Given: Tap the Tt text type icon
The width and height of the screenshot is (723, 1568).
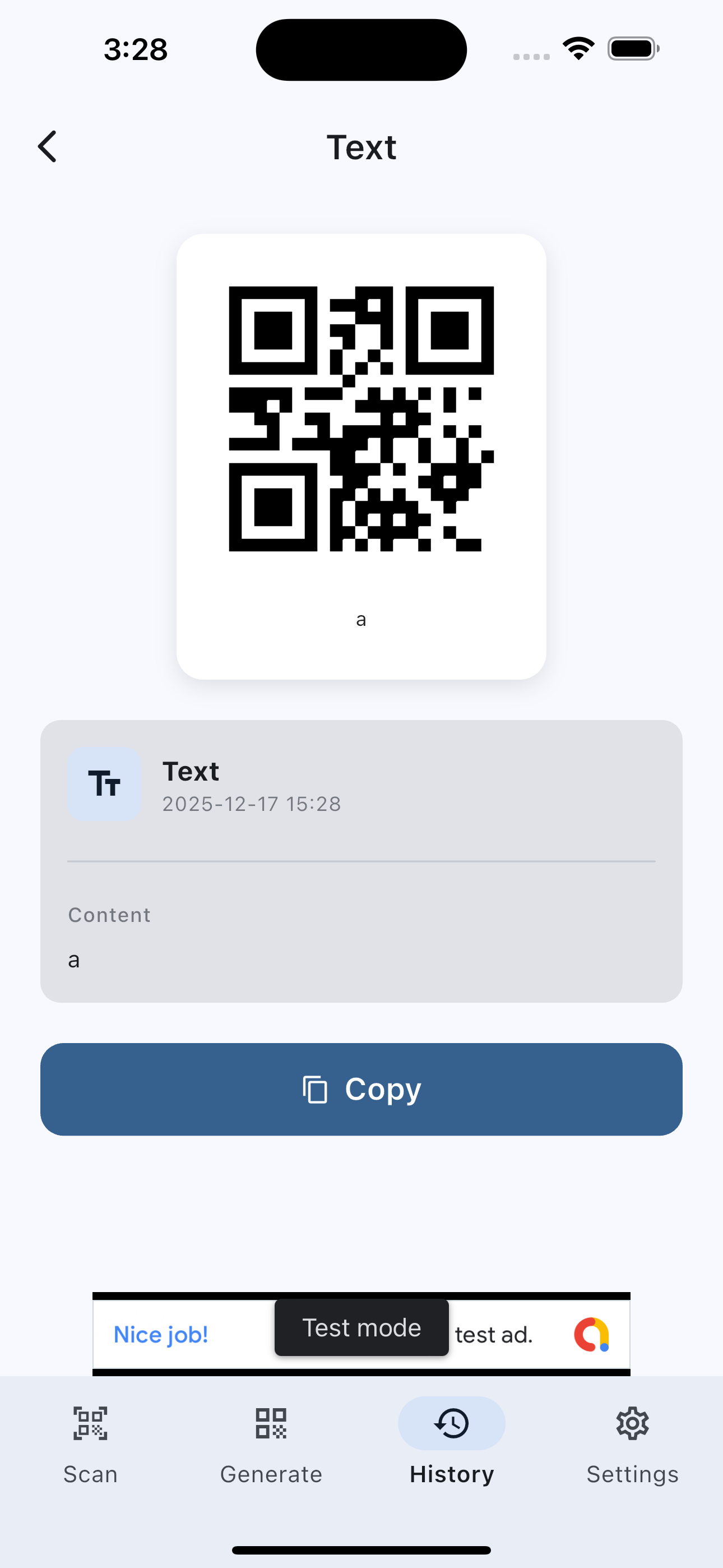Looking at the screenshot, I should (104, 784).
